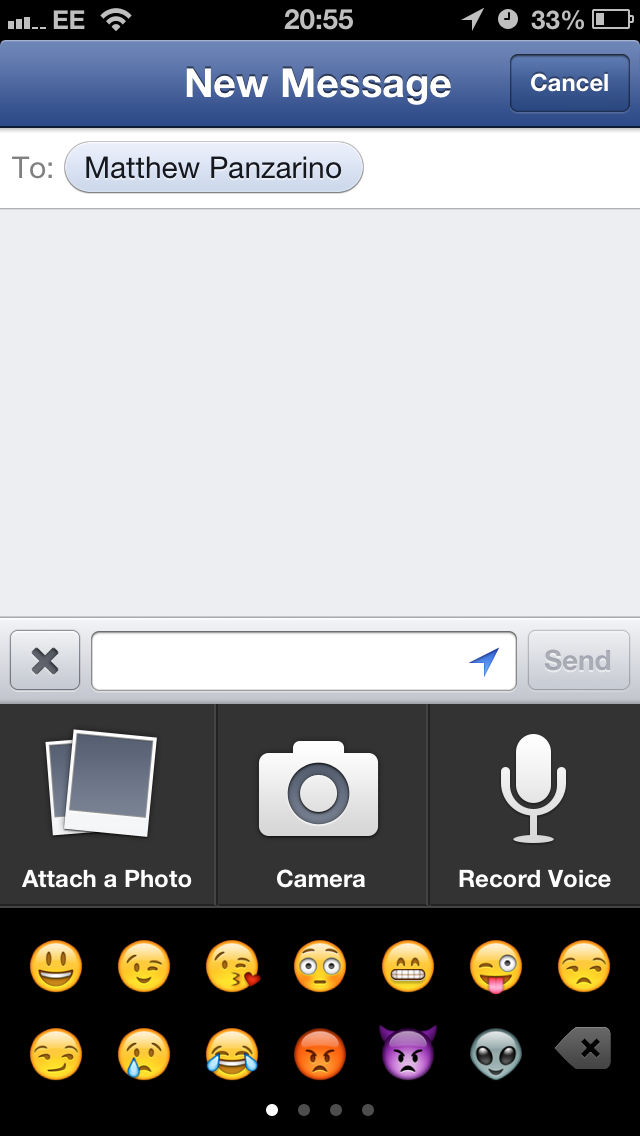Insert the tongue-out winking emoji

point(496,966)
